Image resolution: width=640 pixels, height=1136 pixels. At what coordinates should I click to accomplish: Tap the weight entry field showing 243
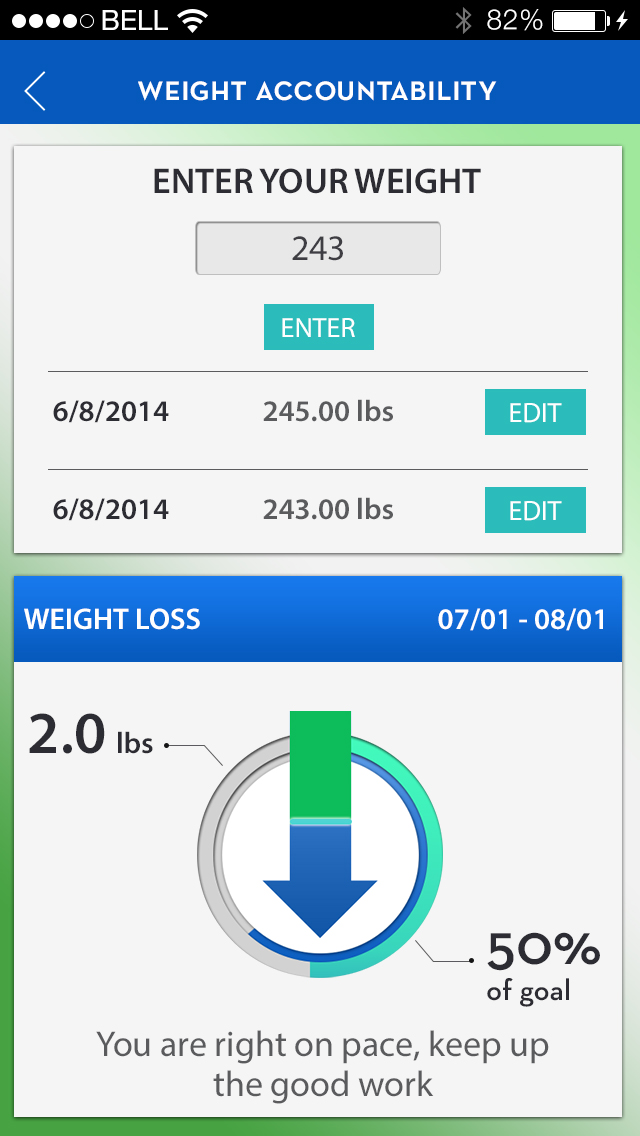(x=318, y=248)
